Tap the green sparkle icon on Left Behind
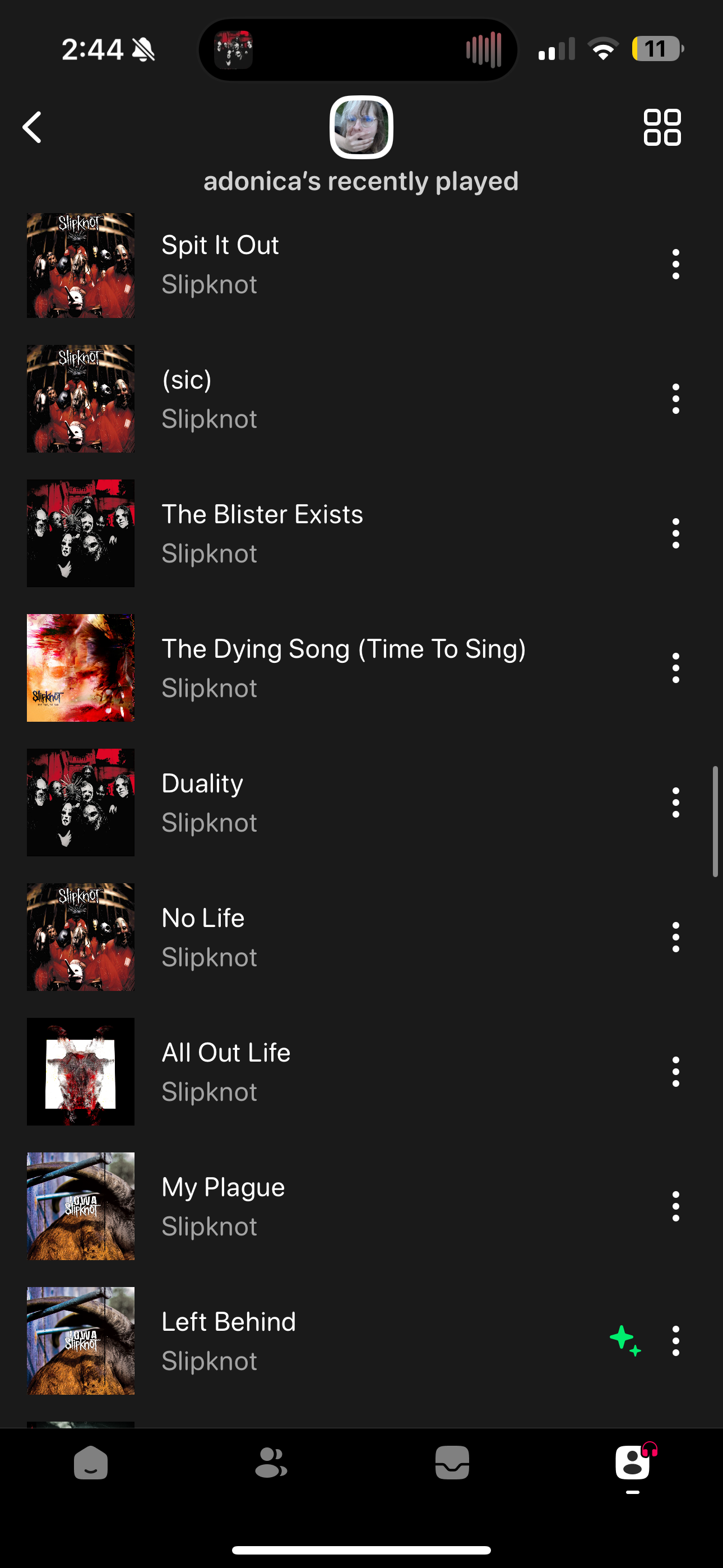This screenshot has height=1568, width=723. click(625, 1340)
